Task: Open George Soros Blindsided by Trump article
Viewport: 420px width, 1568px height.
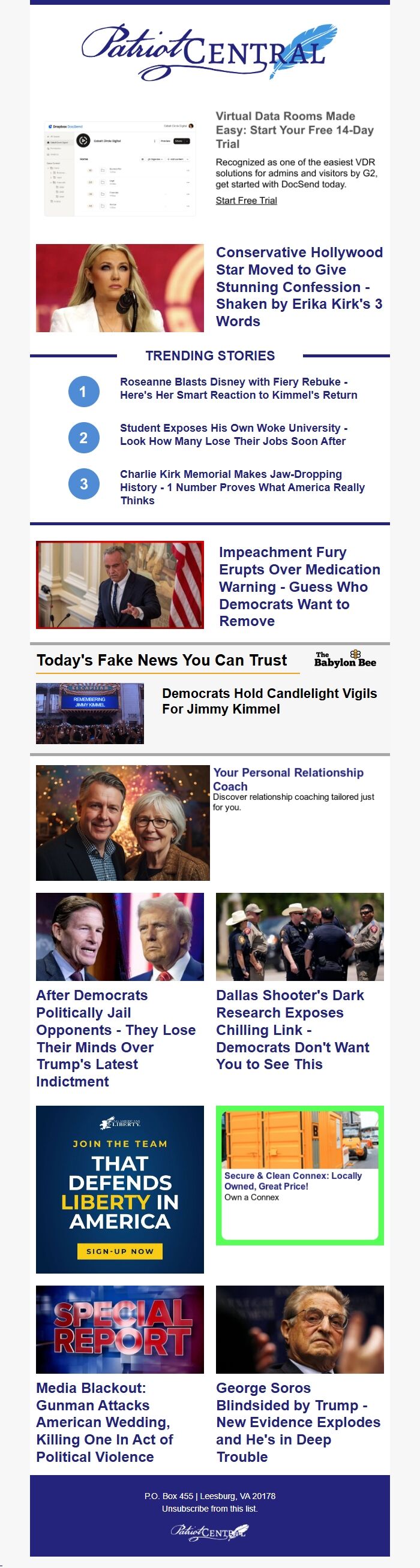Action: coord(298,1422)
